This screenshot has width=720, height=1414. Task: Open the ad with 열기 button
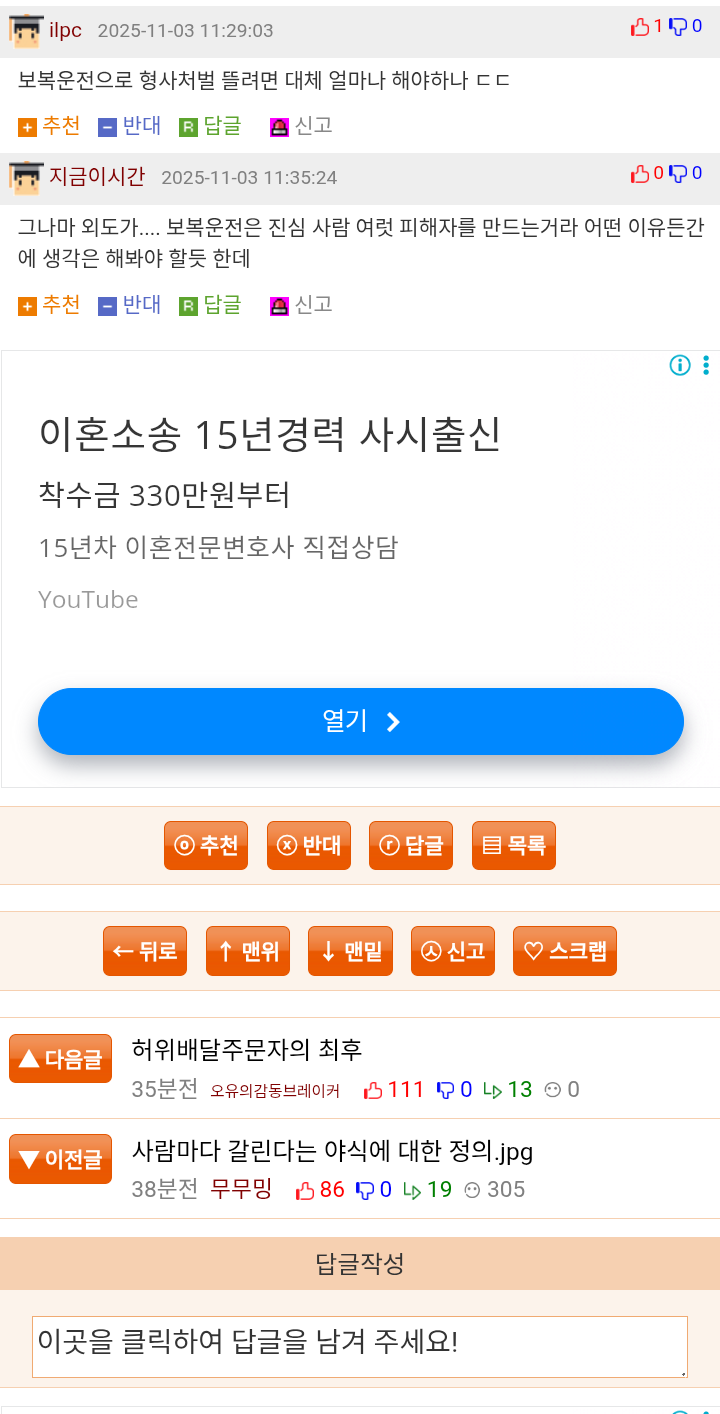pos(360,721)
